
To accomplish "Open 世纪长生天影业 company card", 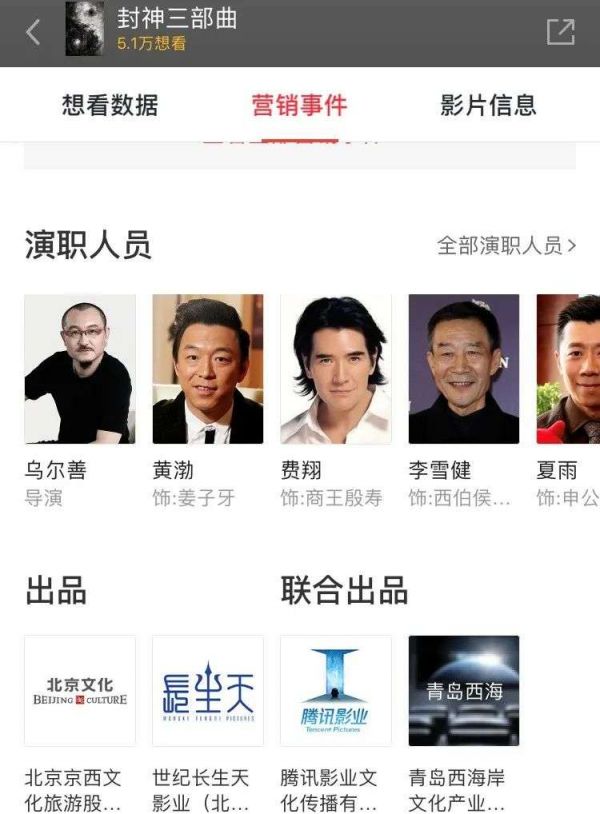I will 208,691.
